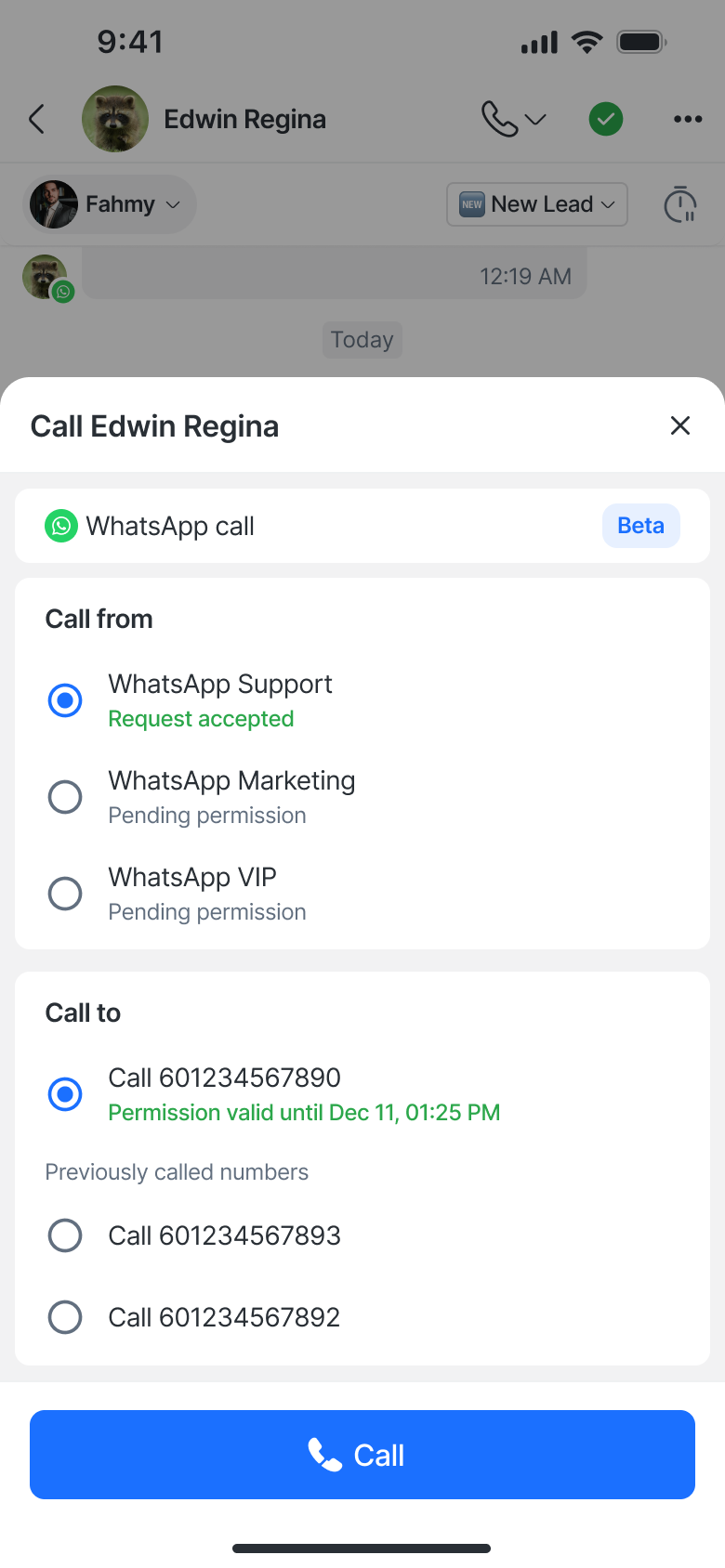Select previously called number 601234567892
The height and width of the screenshot is (1568, 725).
[x=65, y=1317]
